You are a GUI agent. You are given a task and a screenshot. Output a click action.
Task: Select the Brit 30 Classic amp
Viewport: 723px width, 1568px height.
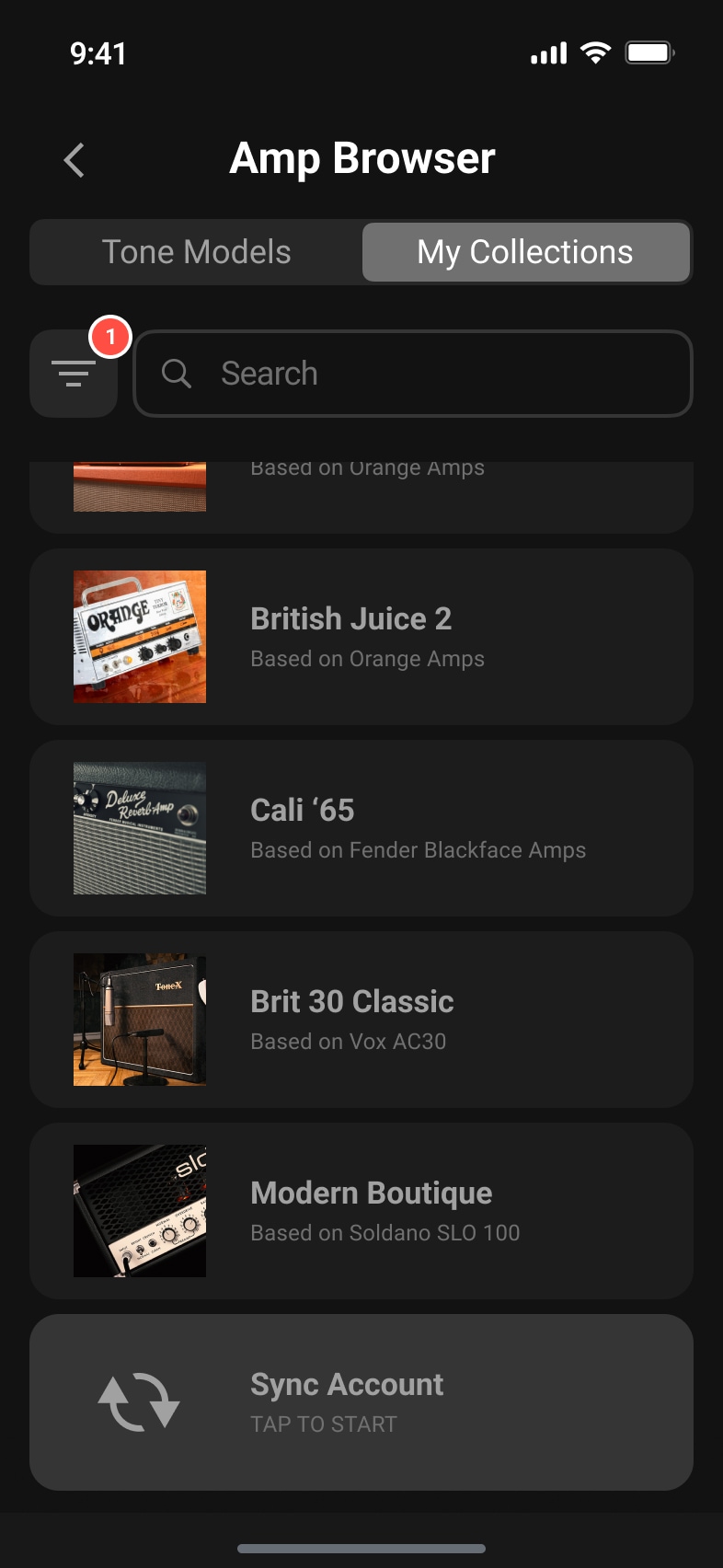[361, 1020]
